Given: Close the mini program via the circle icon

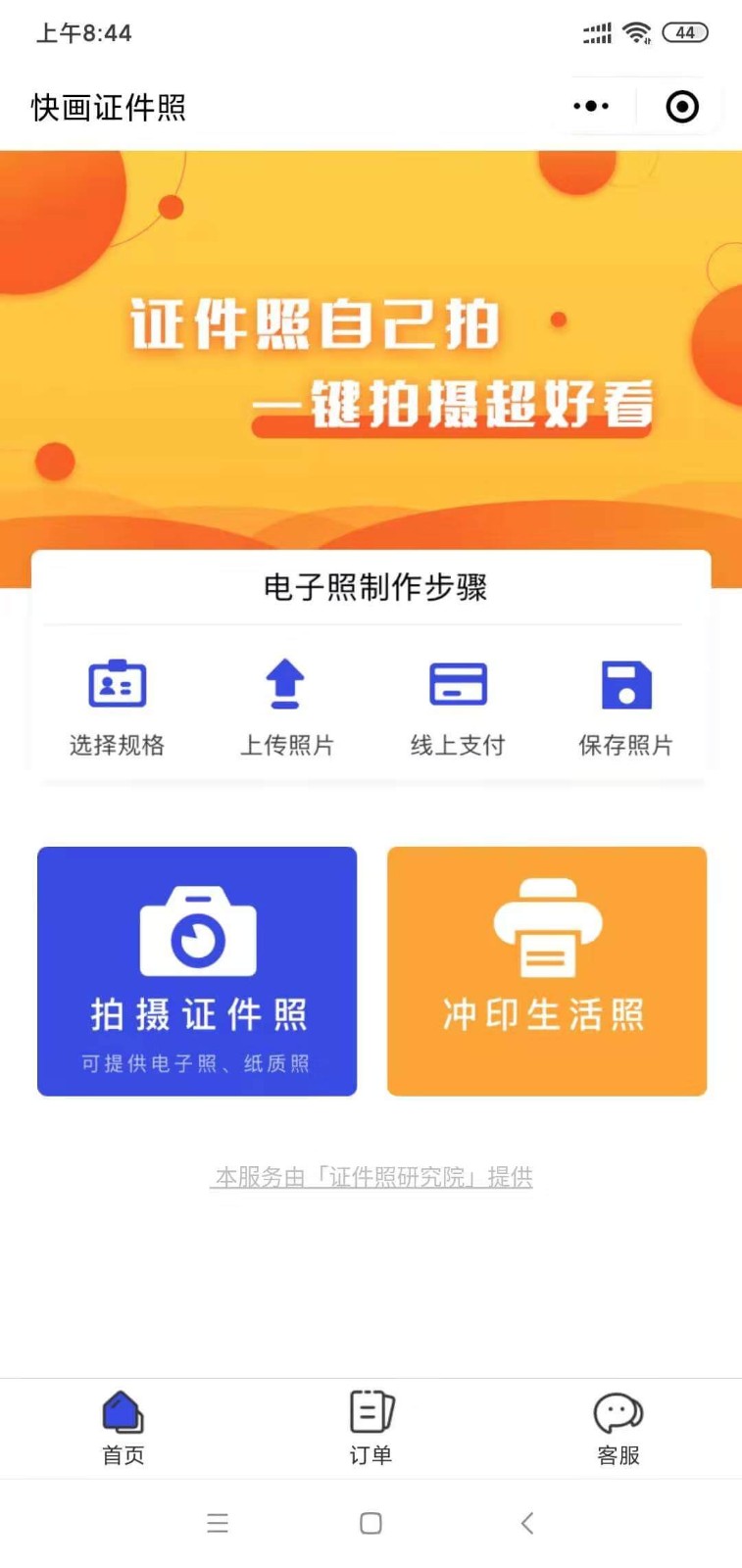Looking at the screenshot, I should (682, 106).
